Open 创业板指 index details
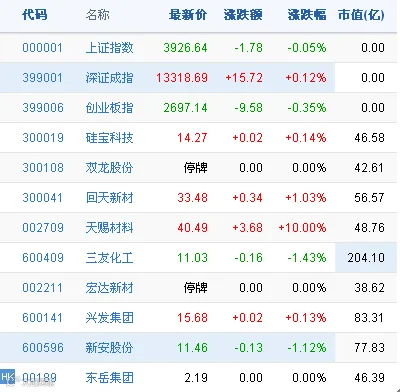This screenshot has width=400, height=392. (109, 108)
